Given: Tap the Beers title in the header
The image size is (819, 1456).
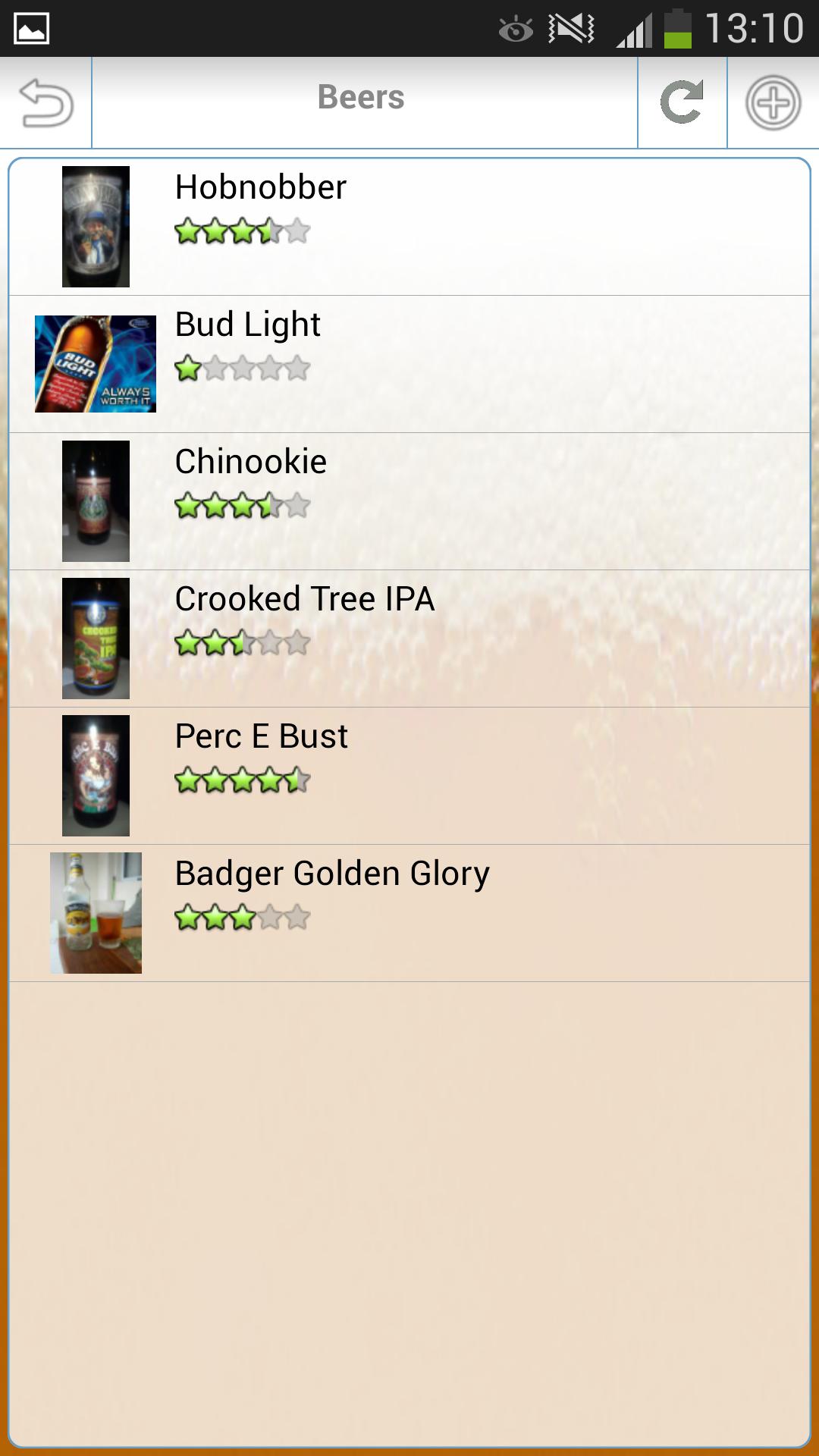Looking at the screenshot, I should pos(360,96).
